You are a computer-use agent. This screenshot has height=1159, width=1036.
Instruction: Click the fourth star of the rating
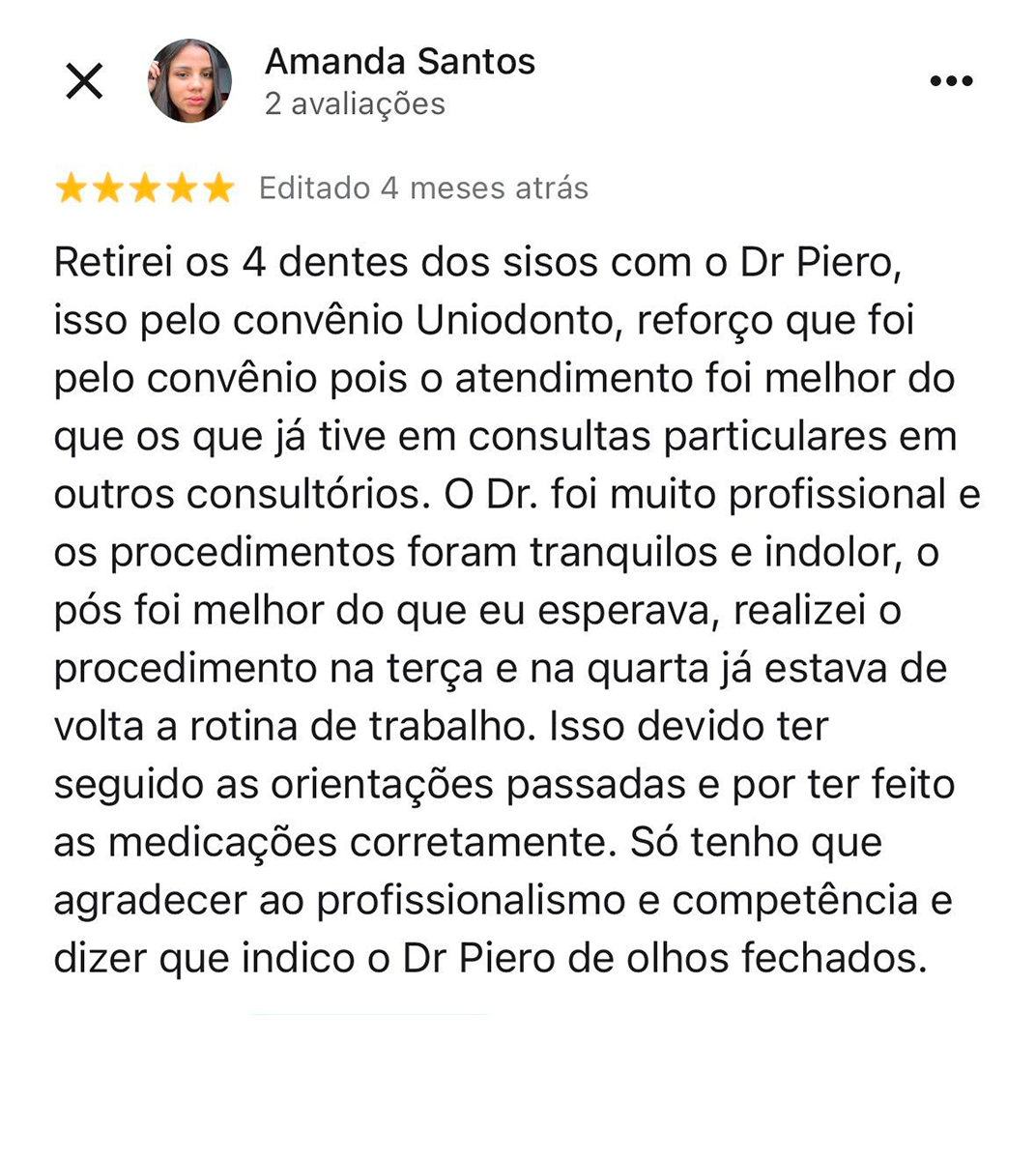(x=184, y=188)
